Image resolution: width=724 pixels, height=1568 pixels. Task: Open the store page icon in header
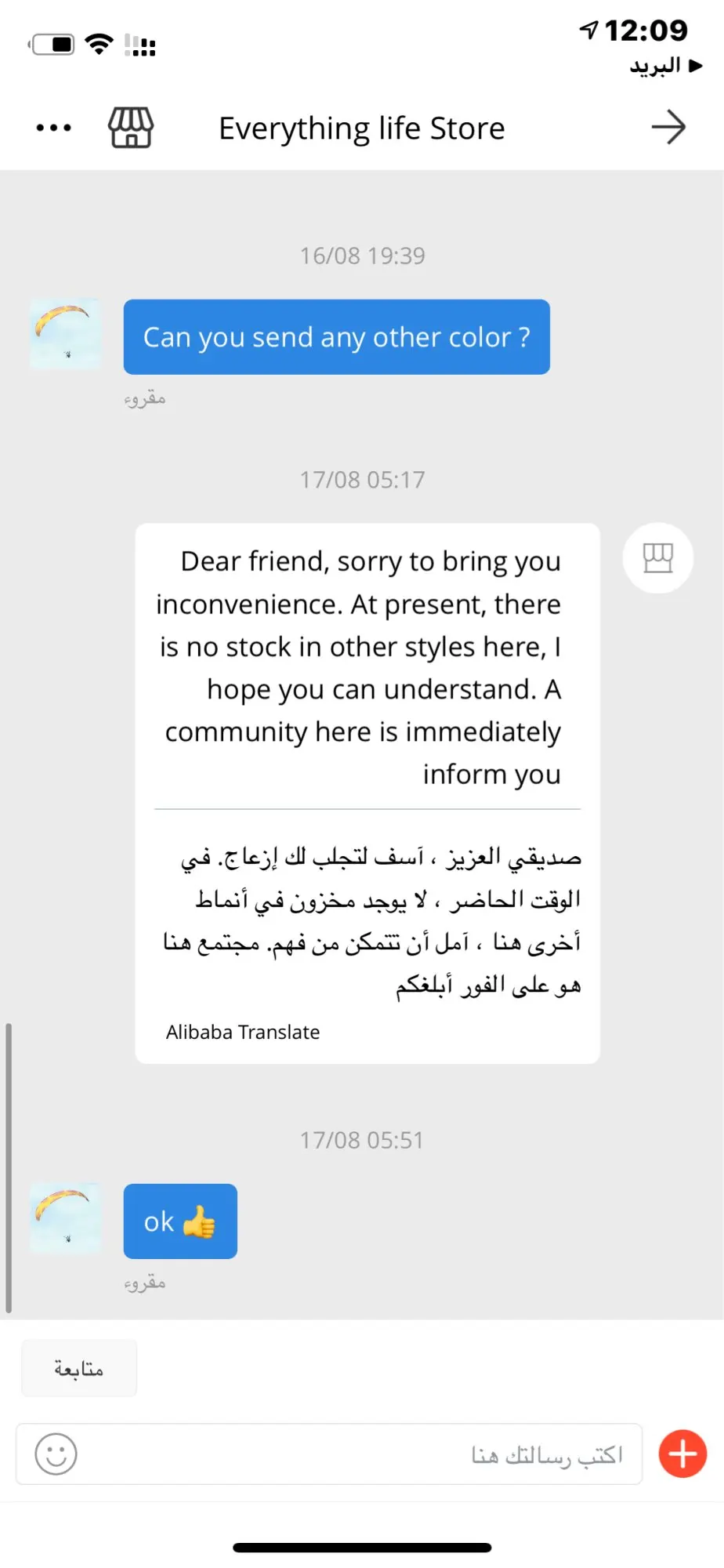click(131, 128)
